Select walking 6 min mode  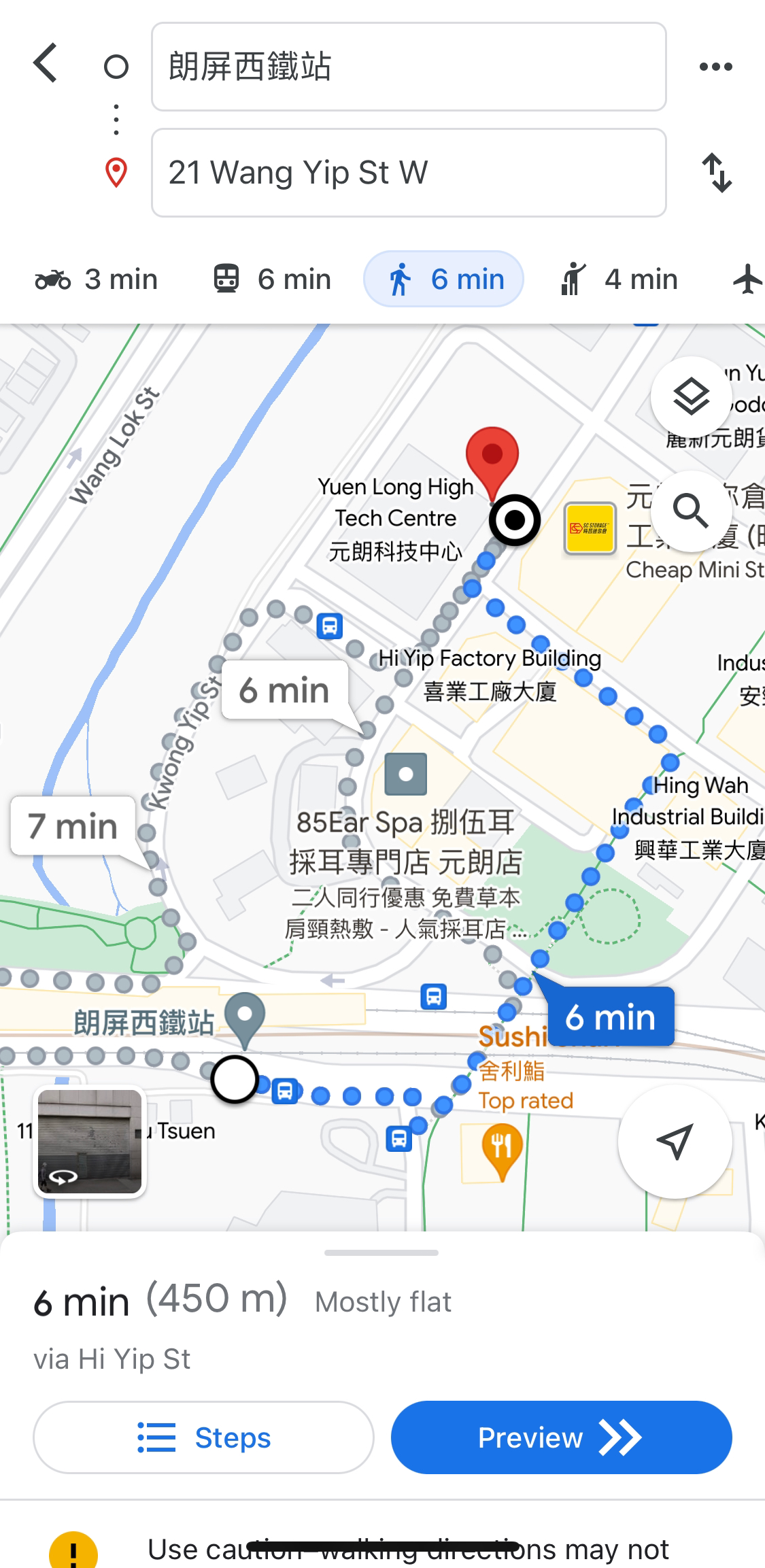click(x=444, y=279)
